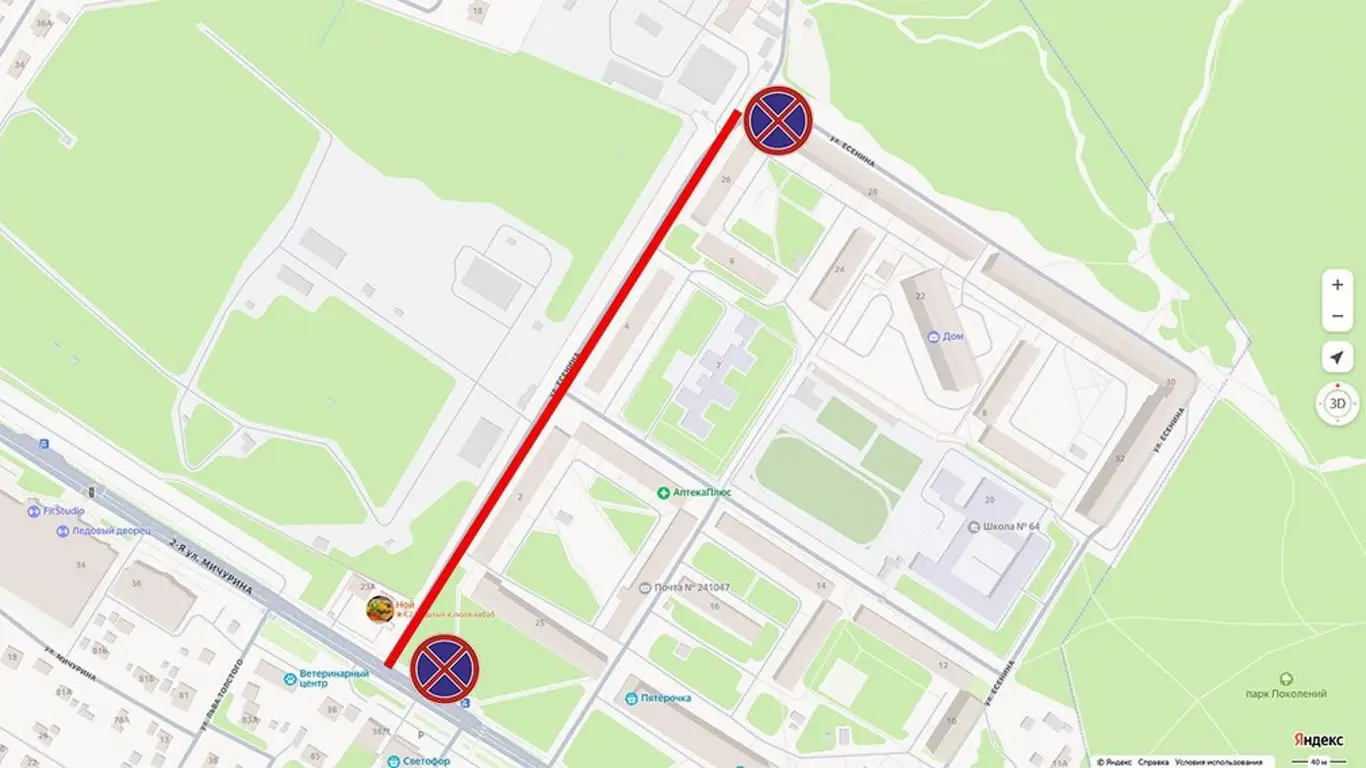Toggle the 3D map view
This screenshot has height=768, width=1366.
click(x=1337, y=404)
